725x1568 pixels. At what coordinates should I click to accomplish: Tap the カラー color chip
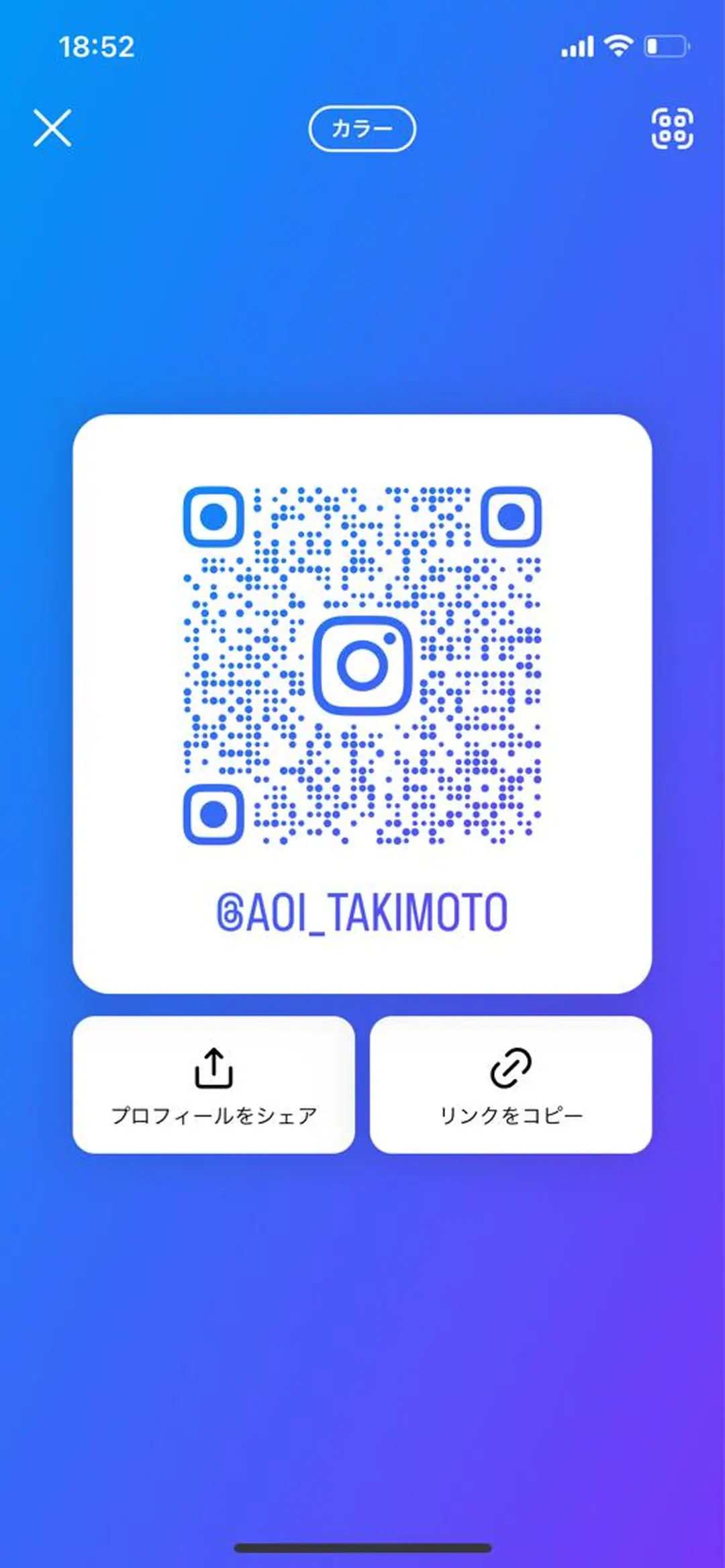(x=362, y=129)
